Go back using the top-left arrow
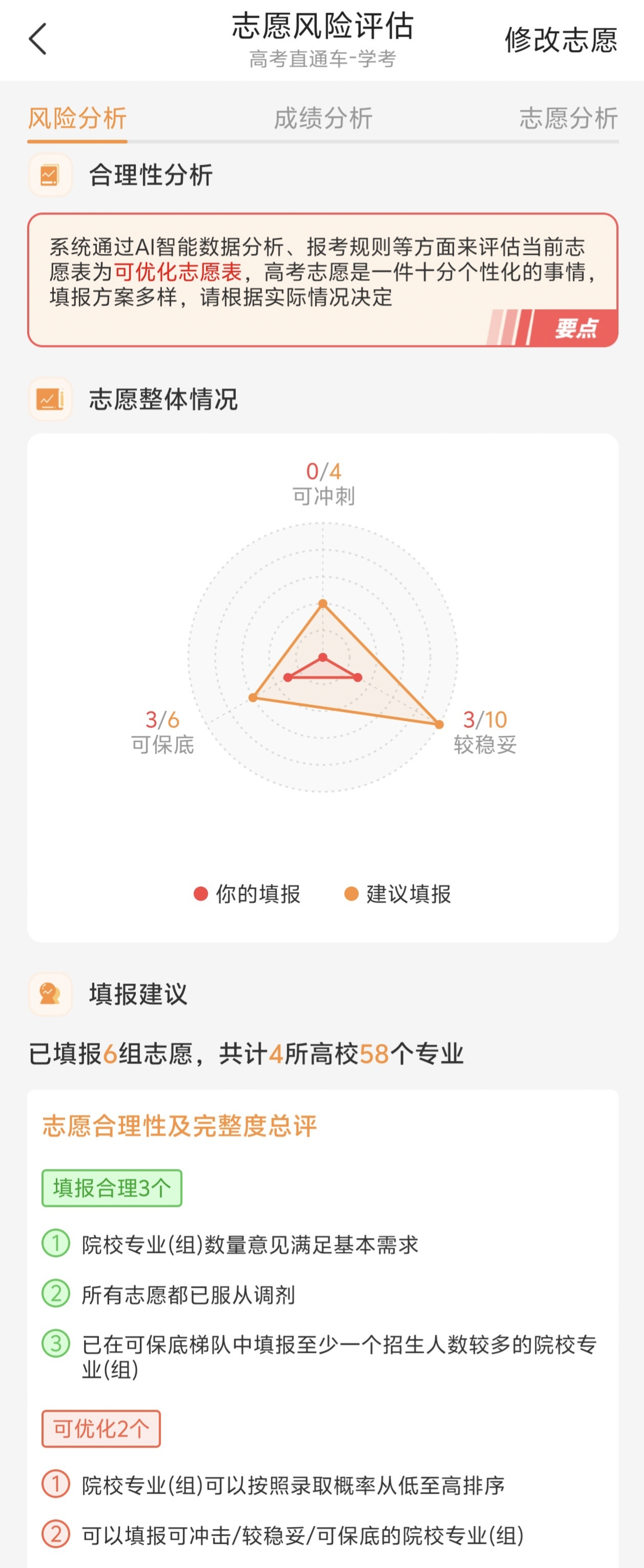 [38, 39]
